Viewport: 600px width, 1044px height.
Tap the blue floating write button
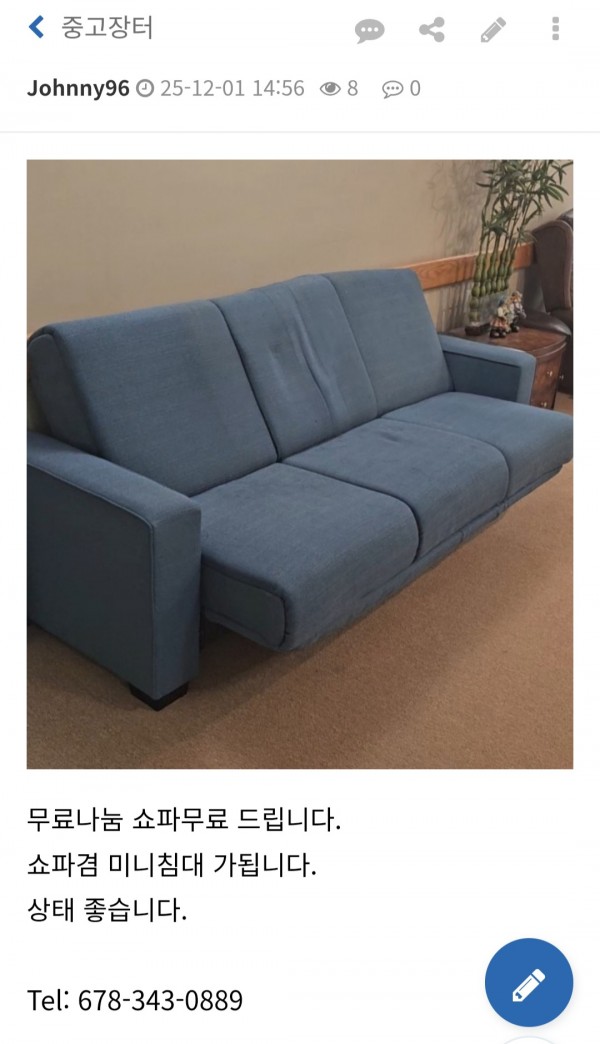(x=528, y=983)
